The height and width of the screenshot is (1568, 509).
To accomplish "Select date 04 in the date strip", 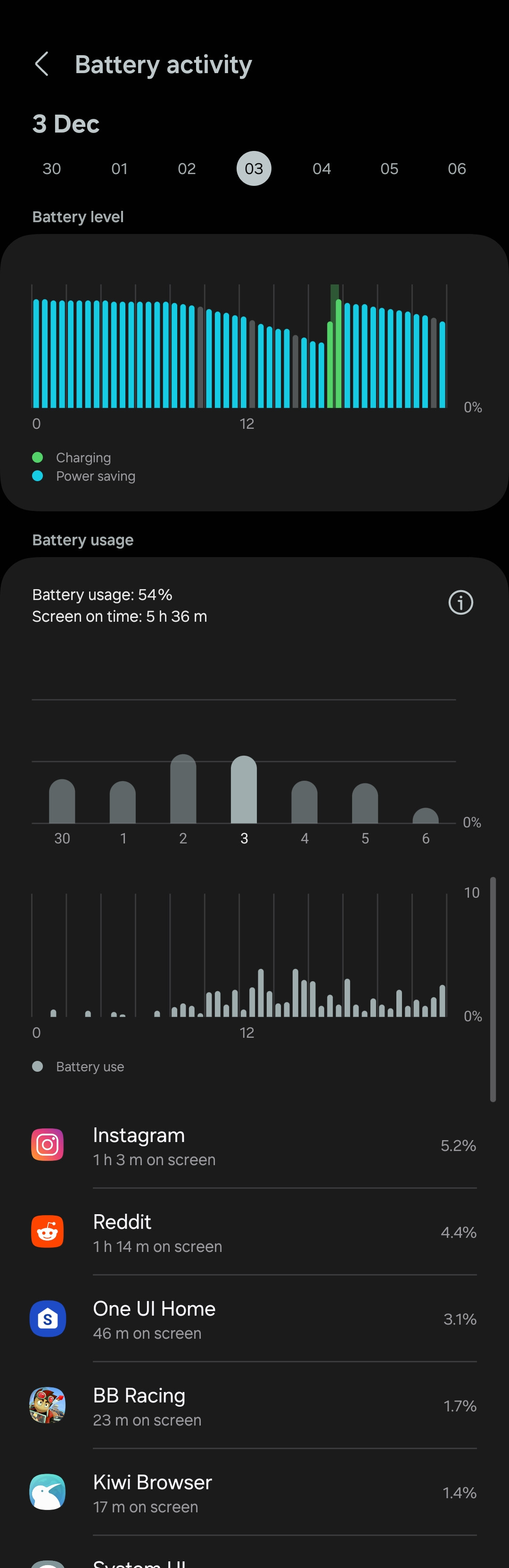I will point(322,168).
